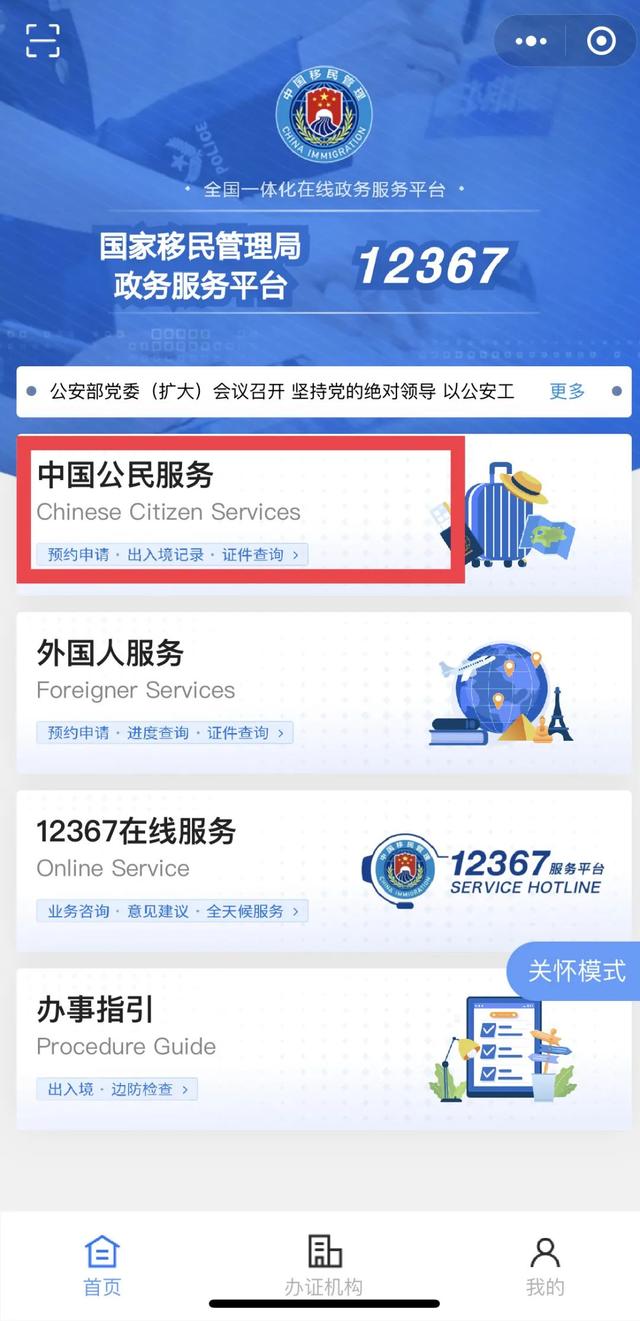Open the scan code icon
The image size is (640, 1321).
point(43,41)
